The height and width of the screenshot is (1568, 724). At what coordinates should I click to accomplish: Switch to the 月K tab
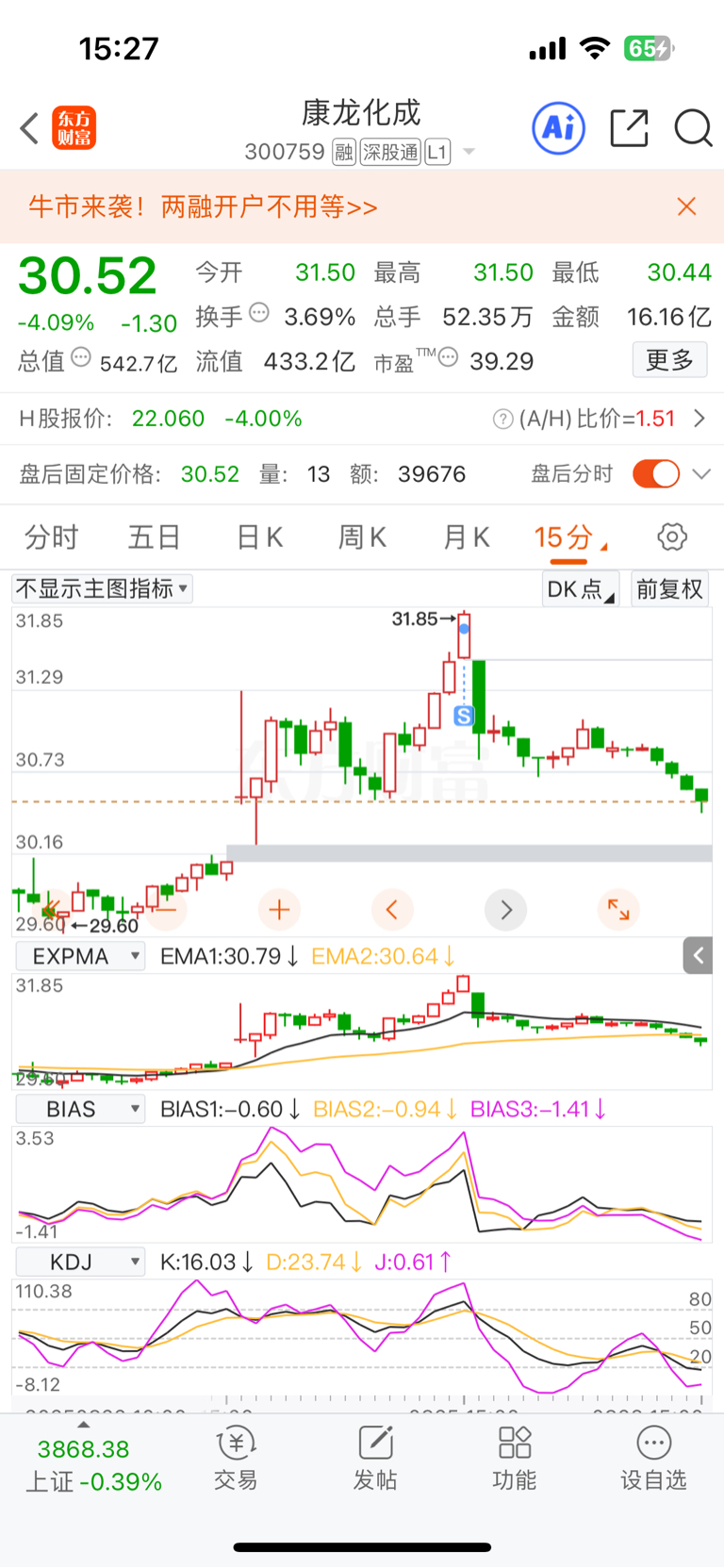coord(466,537)
